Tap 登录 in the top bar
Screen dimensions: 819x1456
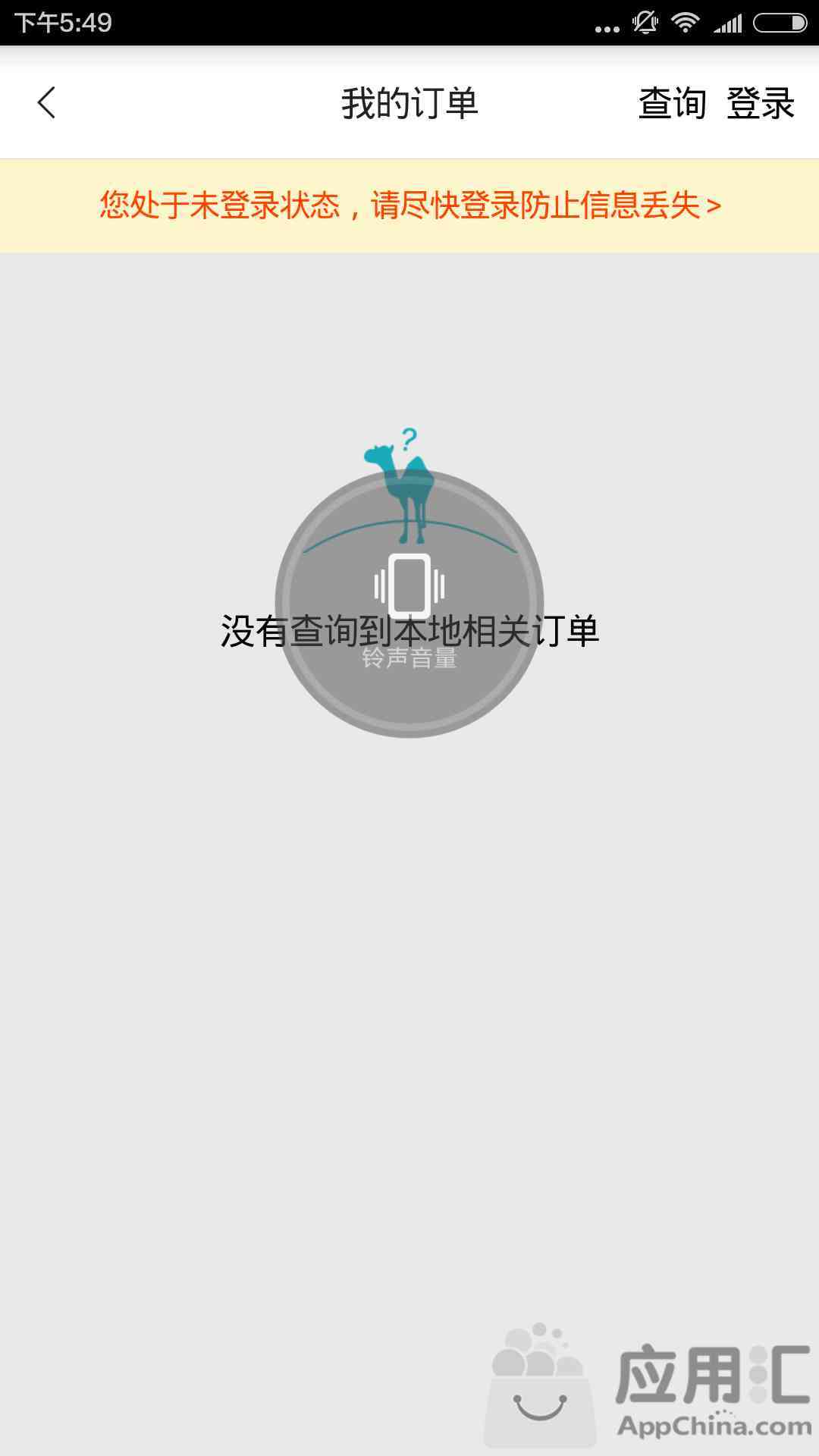[x=761, y=103]
